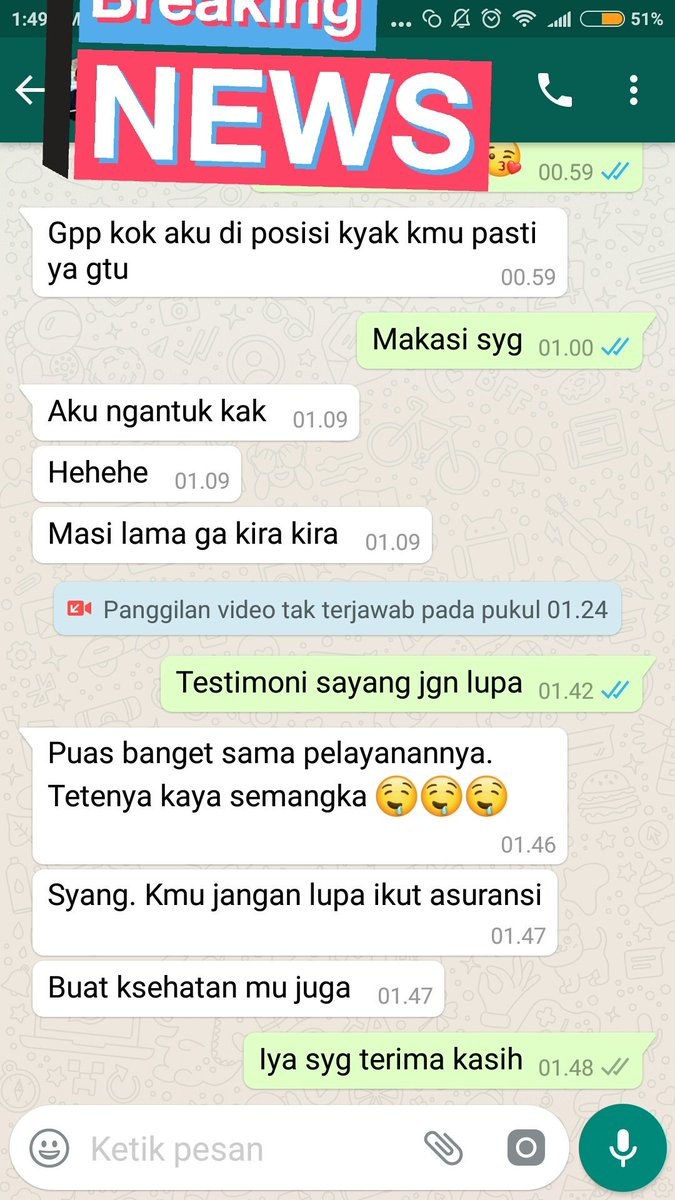Go back using the arrow
The width and height of the screenshot is (675, 1200).
[30, 91]
